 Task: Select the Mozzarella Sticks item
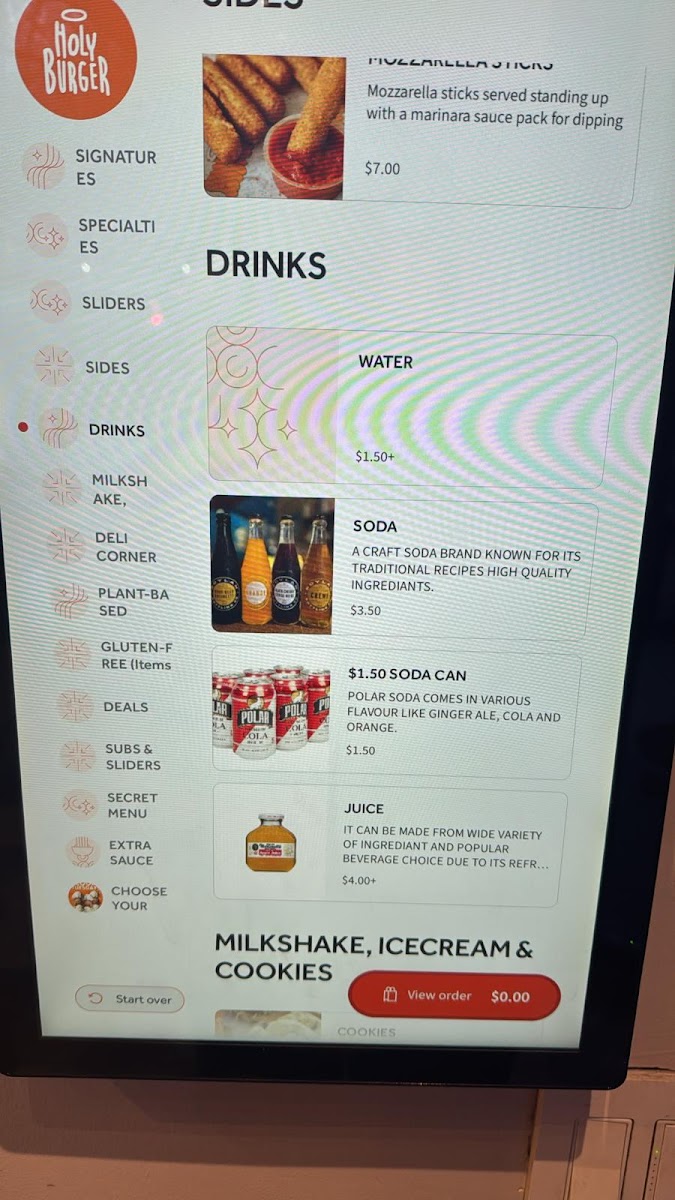click(x=420, y=130)
